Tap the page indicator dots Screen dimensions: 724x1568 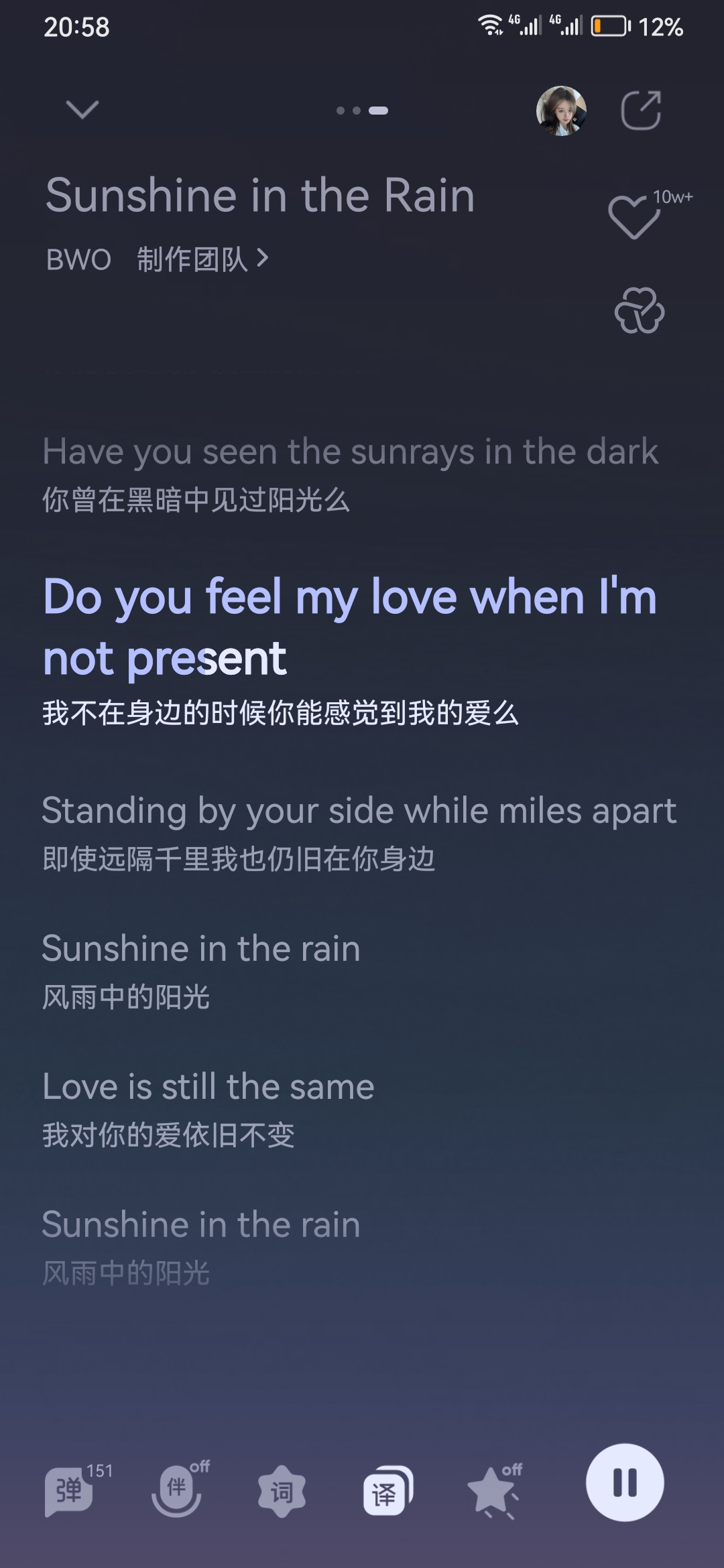pos(362,111)
